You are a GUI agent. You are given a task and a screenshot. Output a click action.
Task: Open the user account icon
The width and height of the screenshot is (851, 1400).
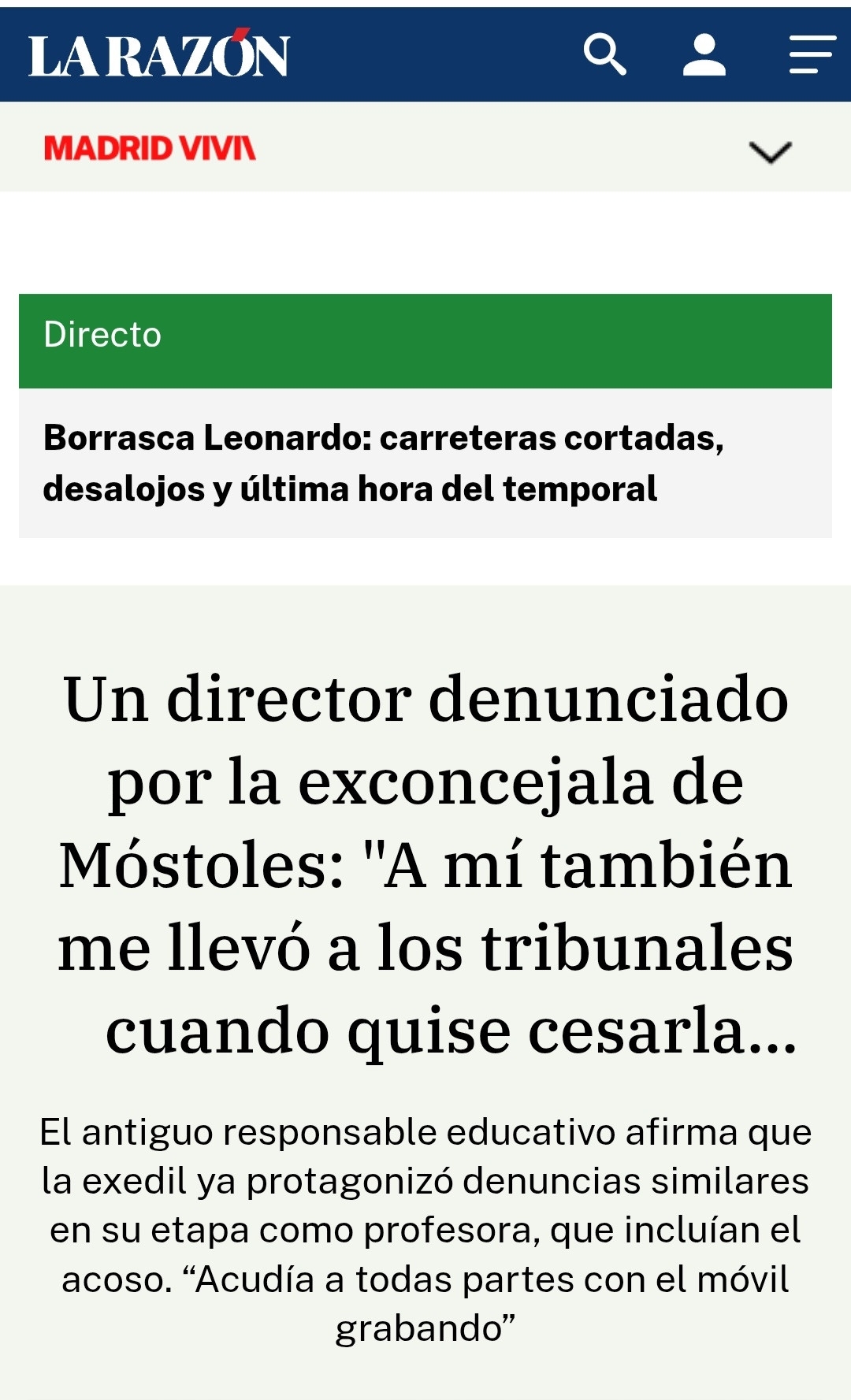click(704, 54)
